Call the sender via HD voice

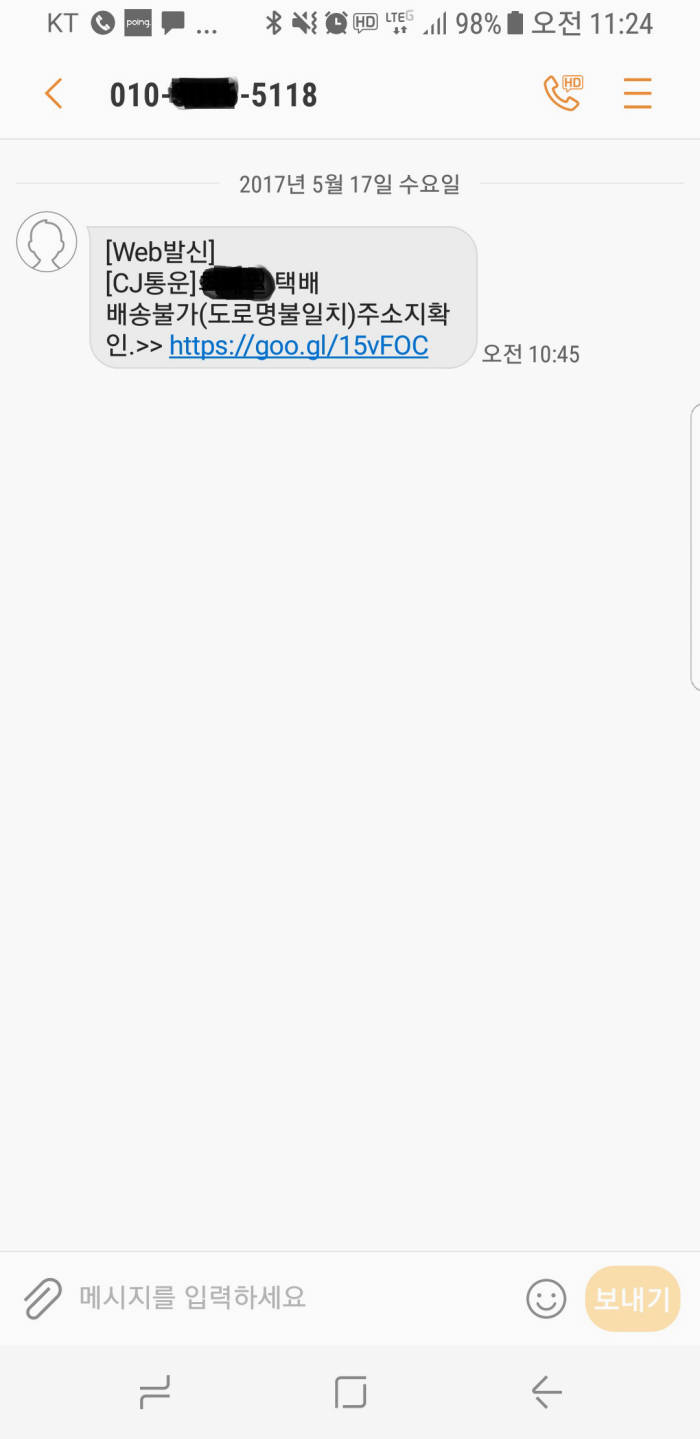[x=562, y=94]
